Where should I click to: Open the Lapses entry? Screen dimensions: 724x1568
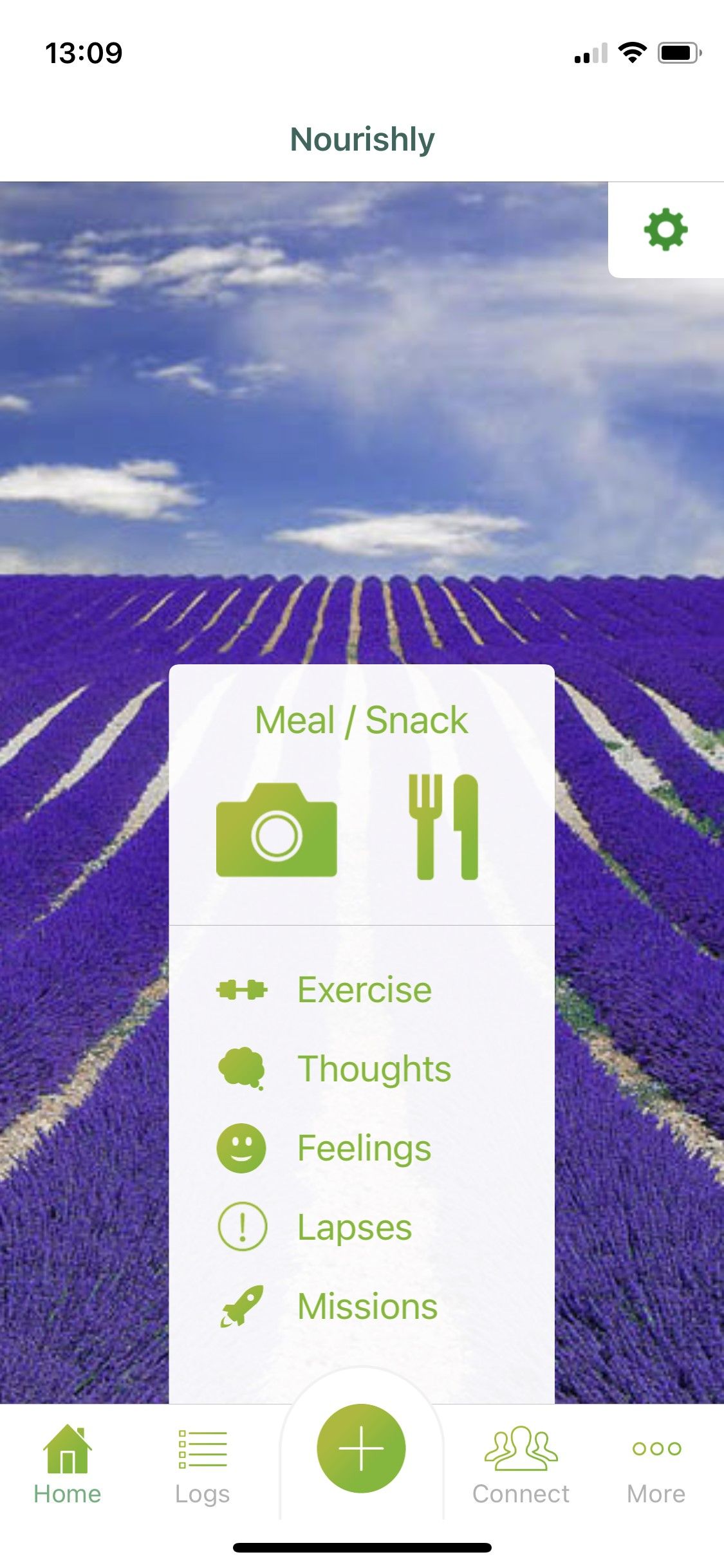click(354, 1228)
